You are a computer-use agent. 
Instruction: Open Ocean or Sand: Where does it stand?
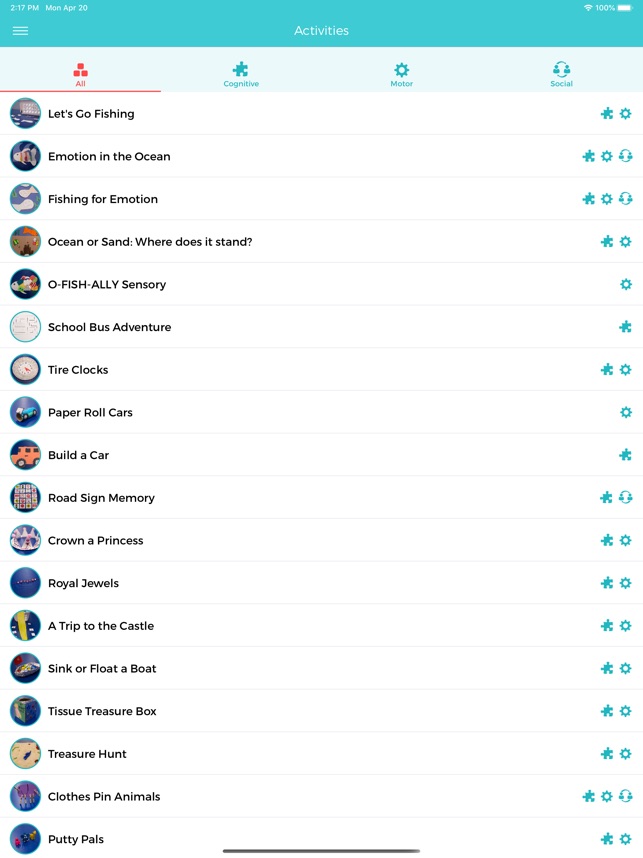coord(150,242)
